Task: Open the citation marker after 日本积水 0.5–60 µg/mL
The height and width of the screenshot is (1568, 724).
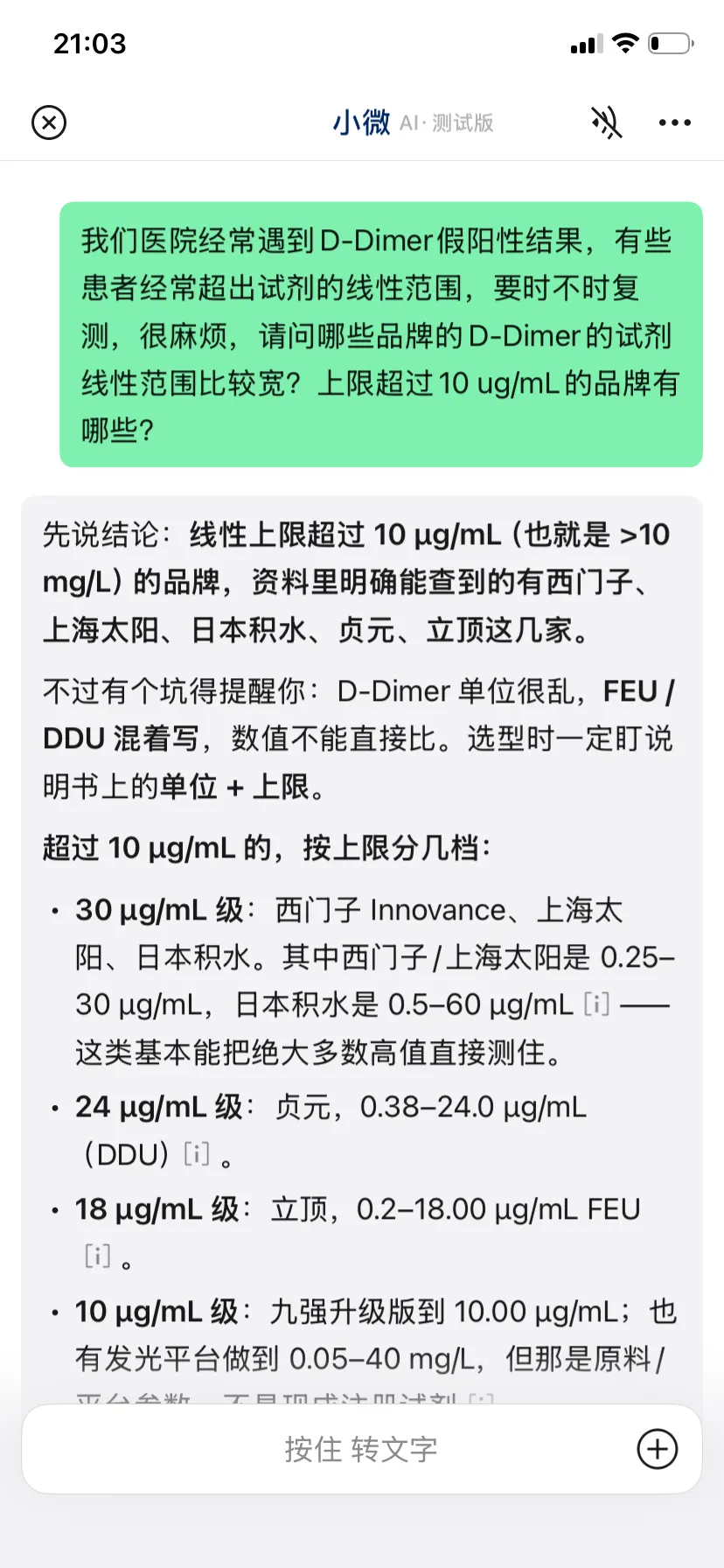Action: [x=596, y=1004]
